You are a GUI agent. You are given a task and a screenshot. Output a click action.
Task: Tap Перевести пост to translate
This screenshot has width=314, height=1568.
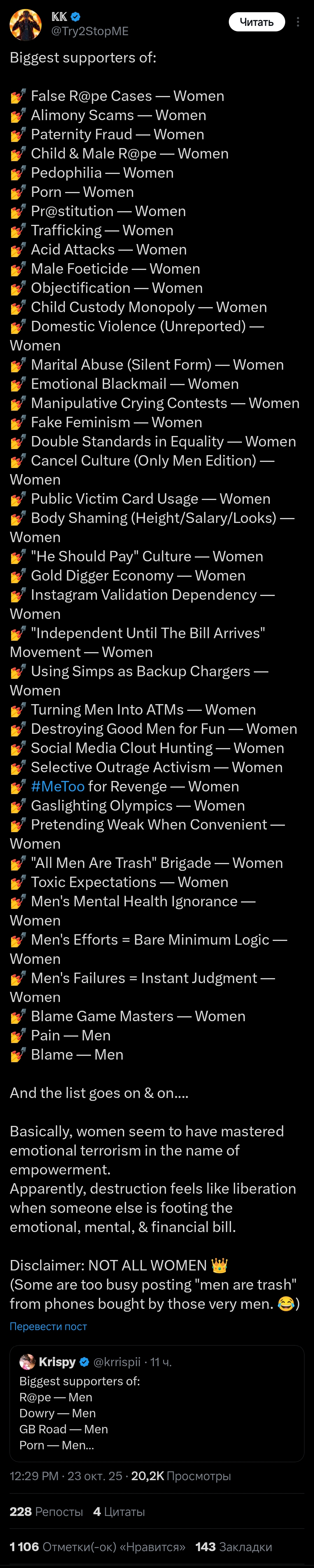(x=48, y=1326)
